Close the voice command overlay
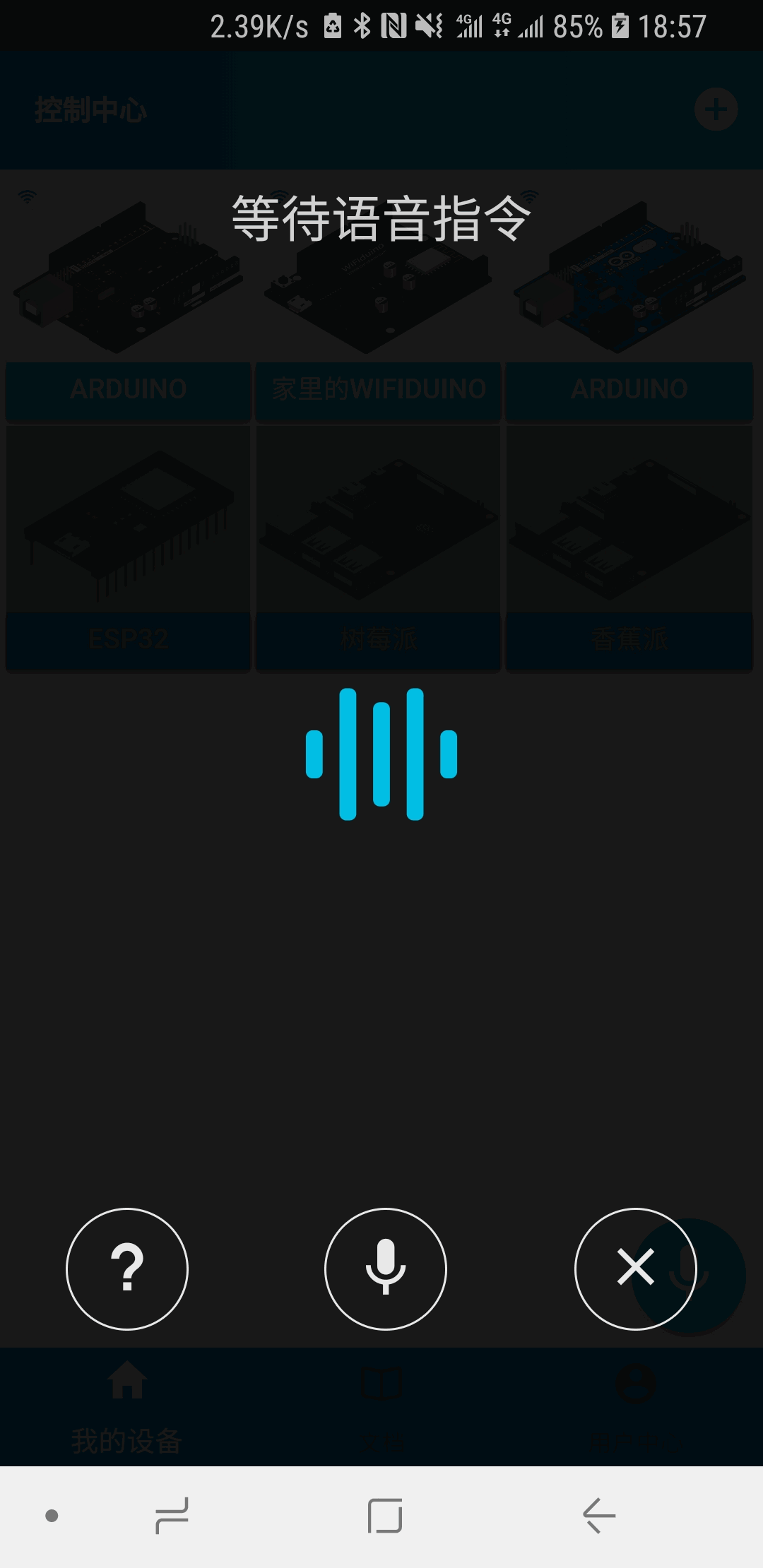This screenshot has width=763, height=1568. coord(635,1269)
